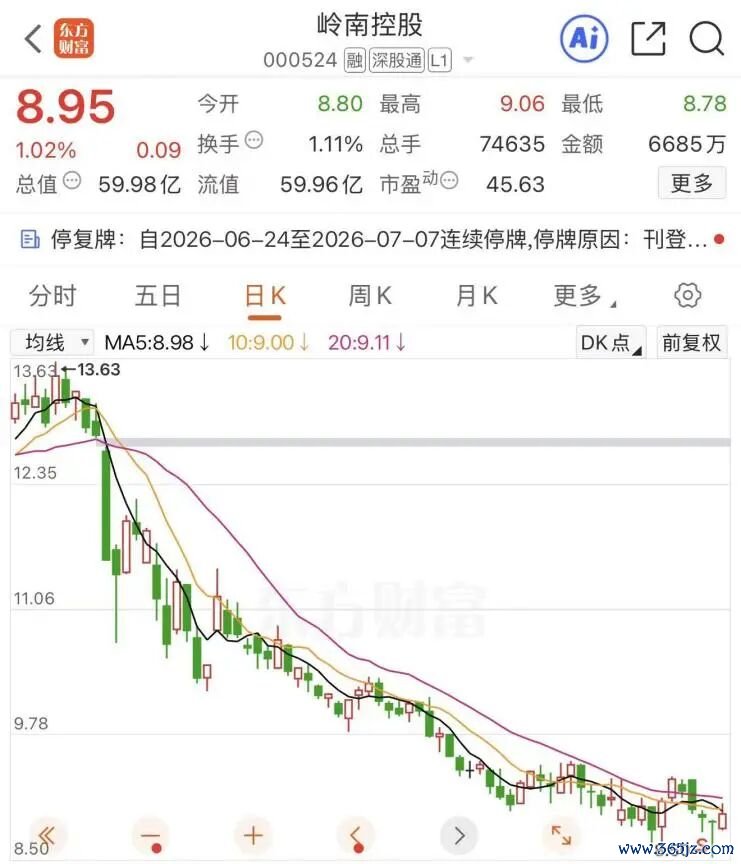Zoom out chart with minus button

point(151,836)
